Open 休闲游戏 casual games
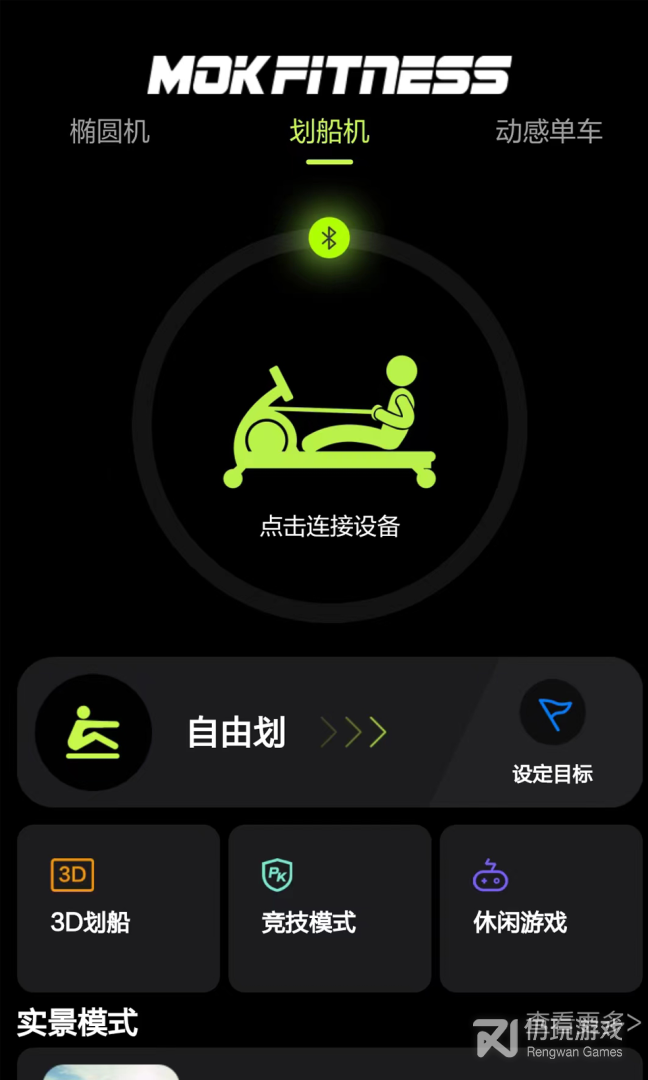 [540, 908]
